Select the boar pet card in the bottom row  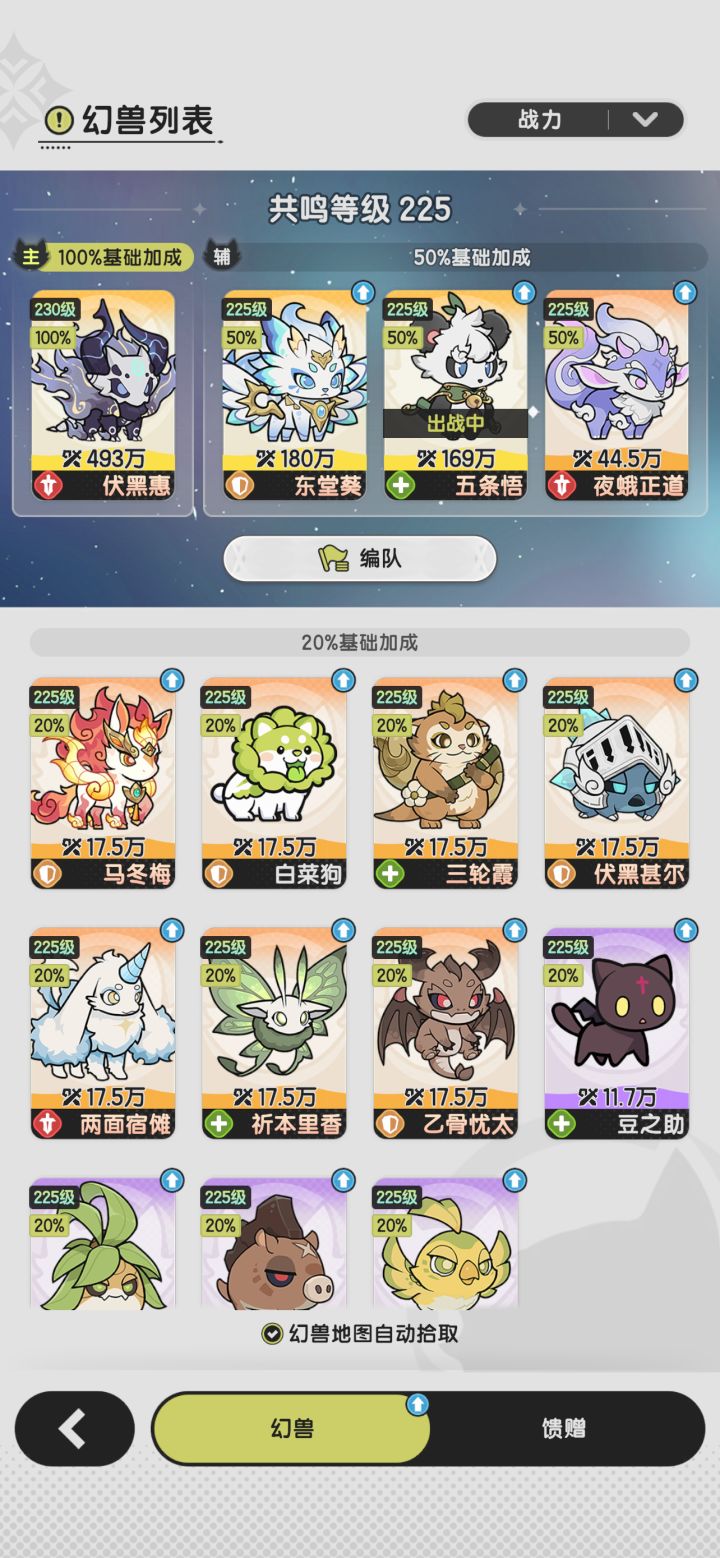[273, 1243]
